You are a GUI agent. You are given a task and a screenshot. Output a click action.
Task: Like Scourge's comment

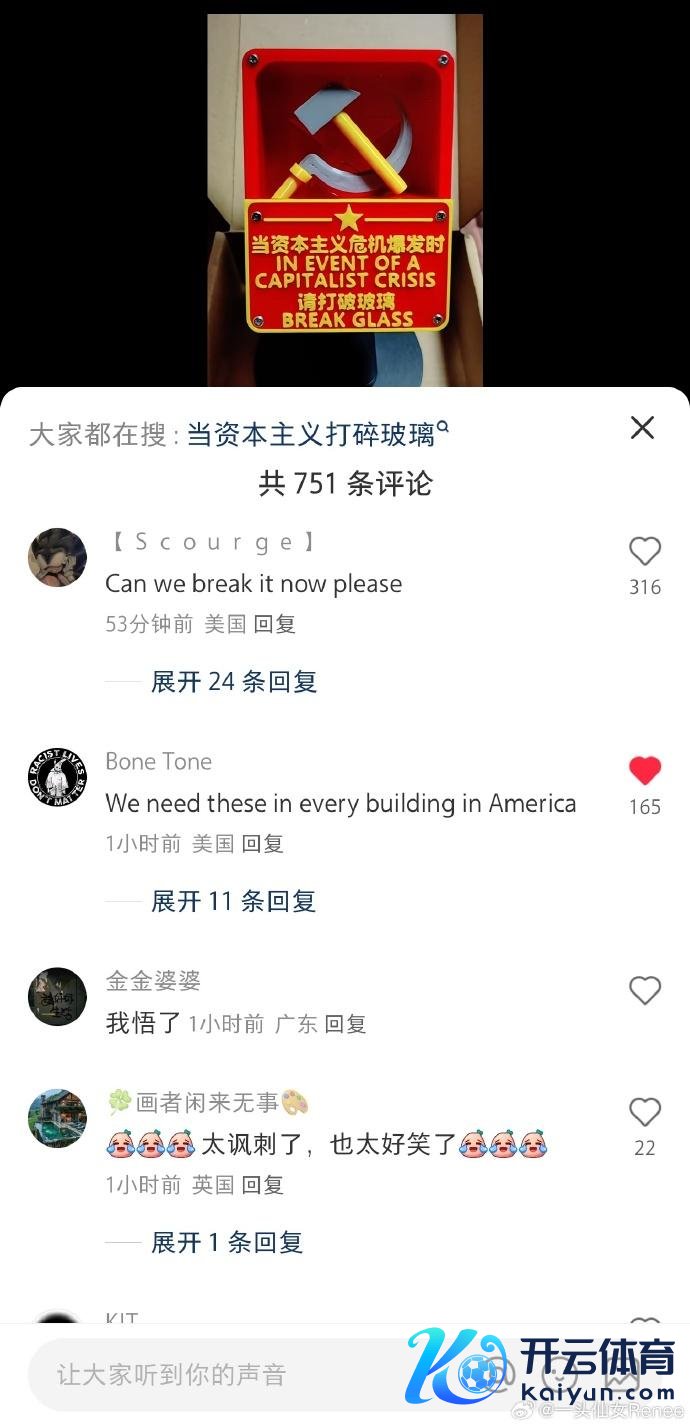pyautogui.click(x=645, y=552)
